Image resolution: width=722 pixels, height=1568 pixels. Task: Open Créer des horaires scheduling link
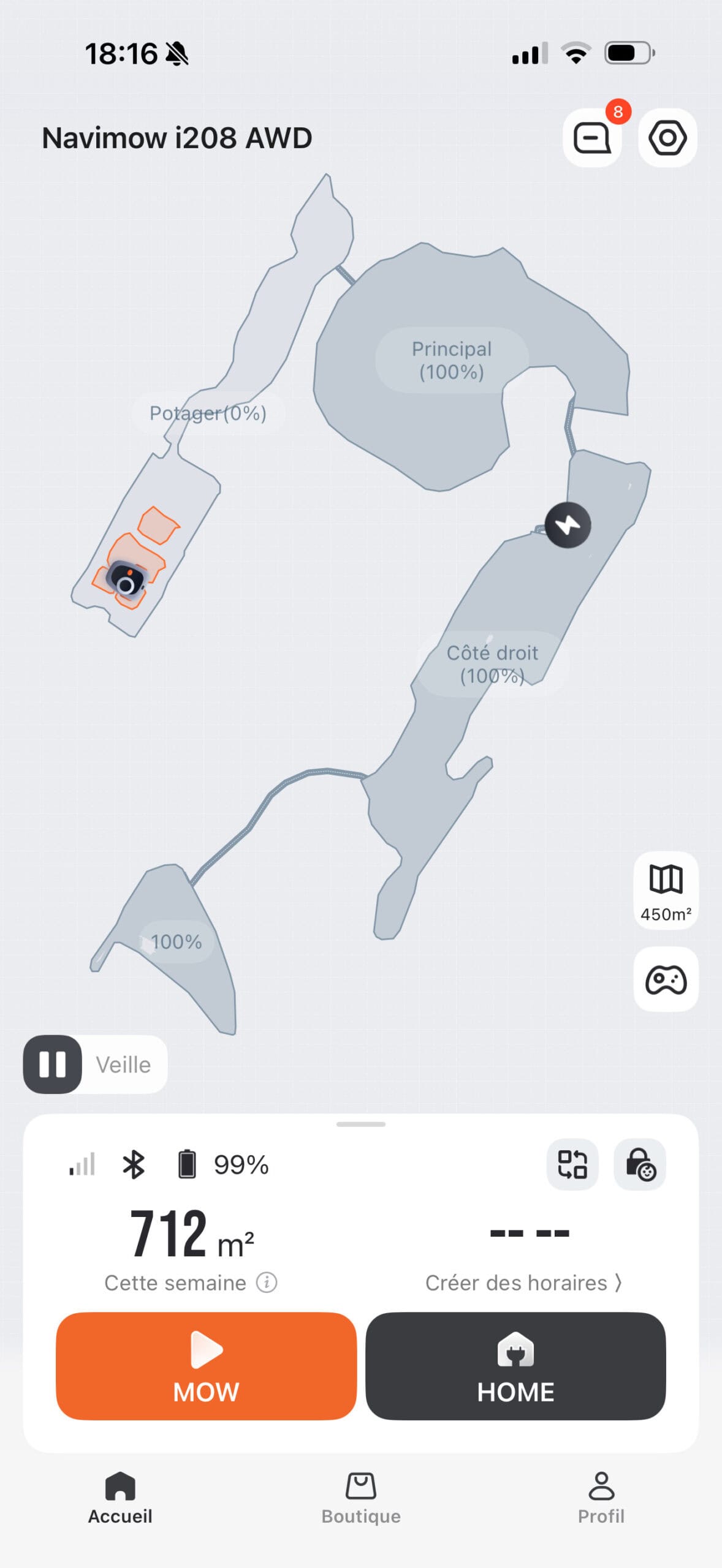pyautogui.click(x=523, y=1283)
